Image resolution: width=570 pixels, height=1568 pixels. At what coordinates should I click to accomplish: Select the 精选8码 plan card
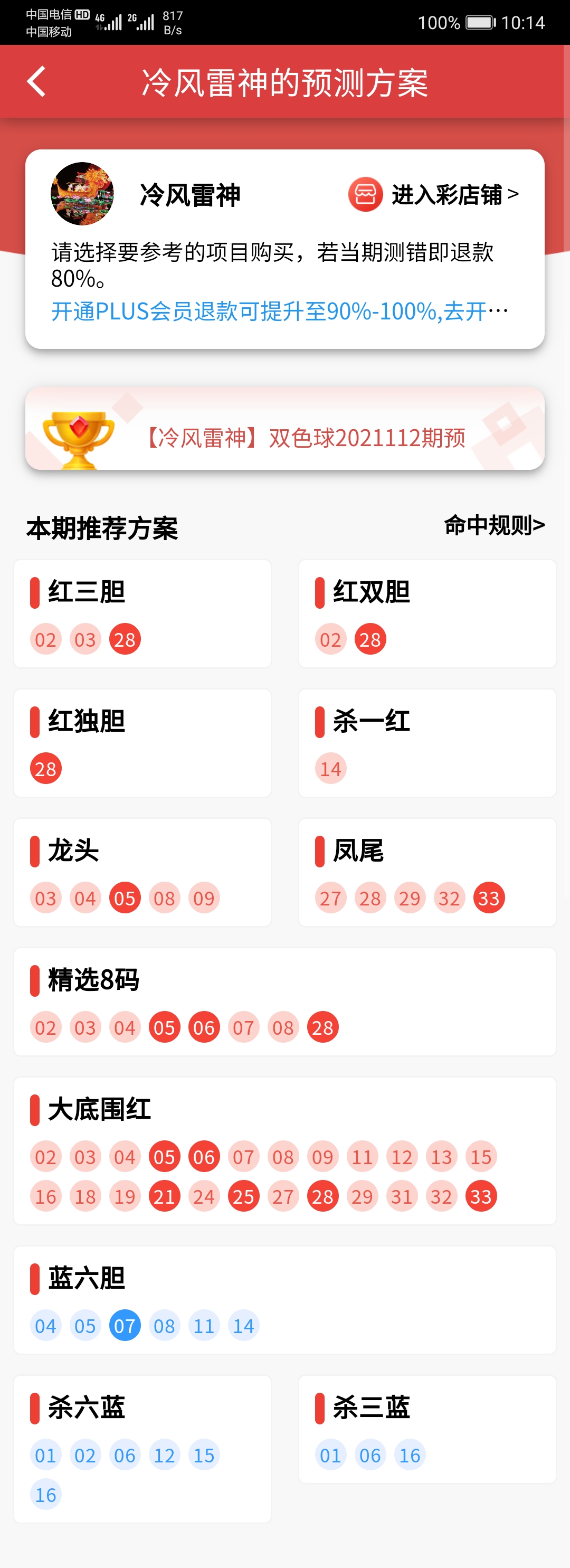coord(284,1002)
